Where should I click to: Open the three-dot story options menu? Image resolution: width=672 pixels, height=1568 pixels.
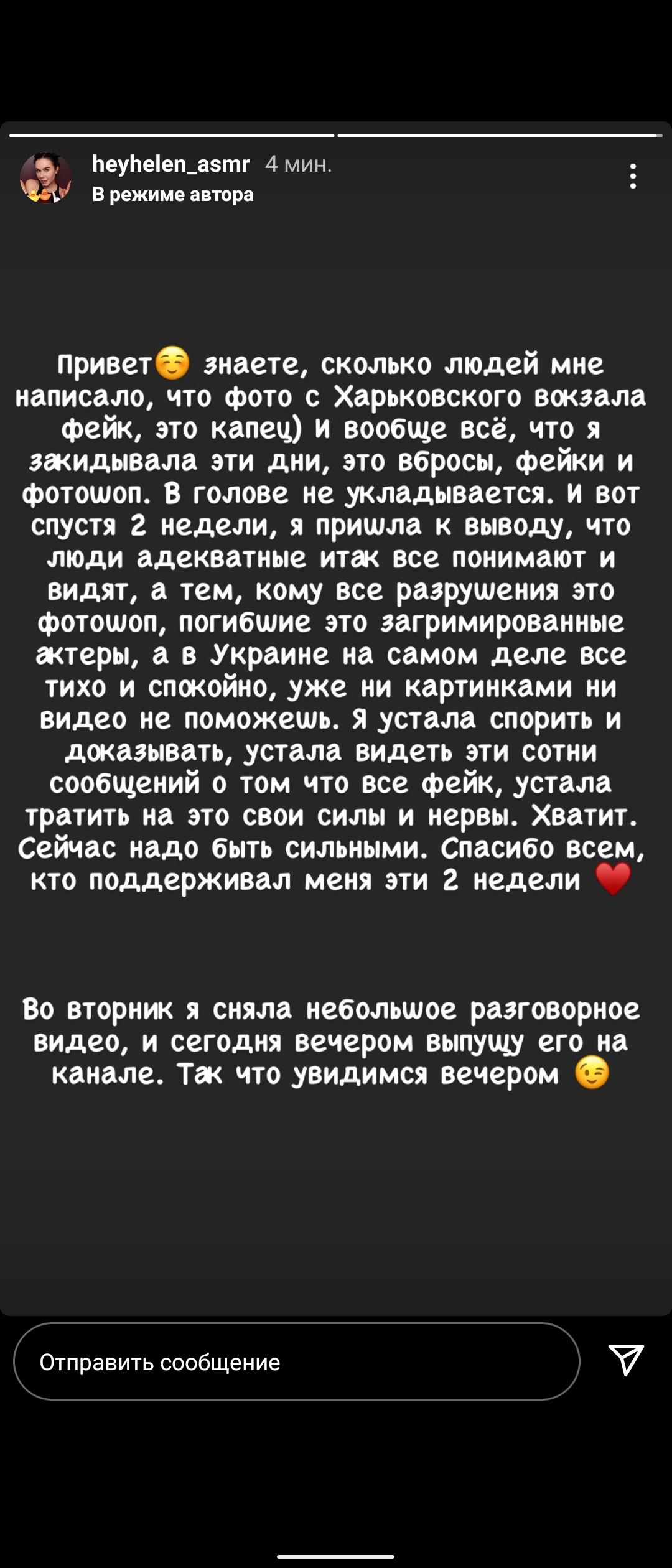633,177
